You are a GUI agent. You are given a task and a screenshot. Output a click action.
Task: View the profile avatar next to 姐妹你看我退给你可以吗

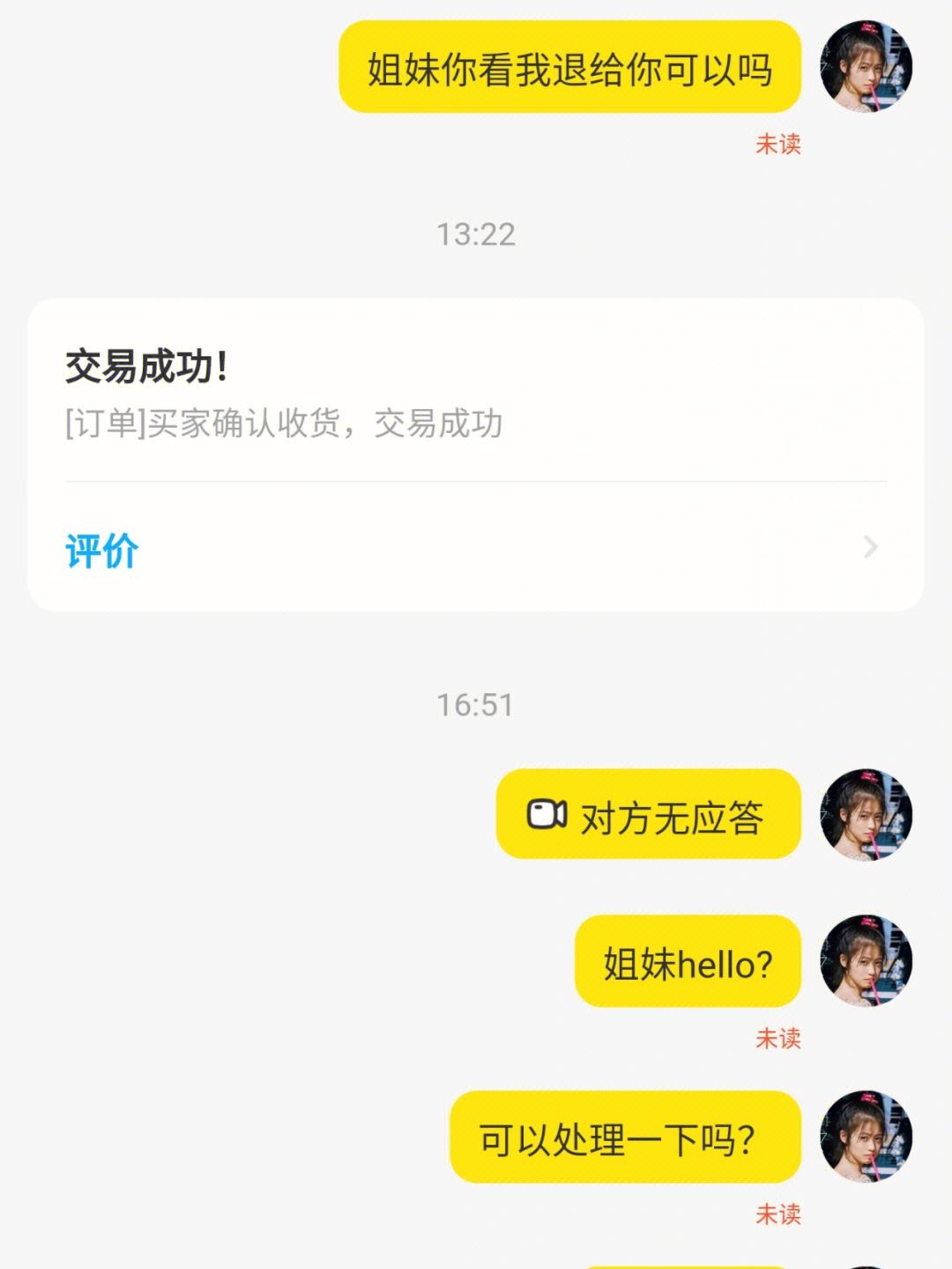coord(866,67)
